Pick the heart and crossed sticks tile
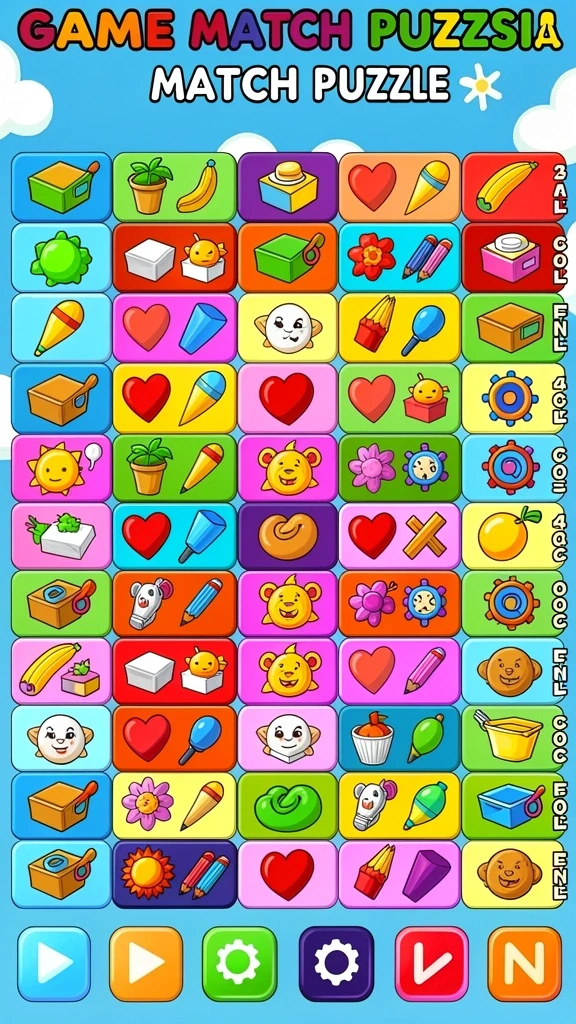576x1024 pixels. [x=399, y=536]
